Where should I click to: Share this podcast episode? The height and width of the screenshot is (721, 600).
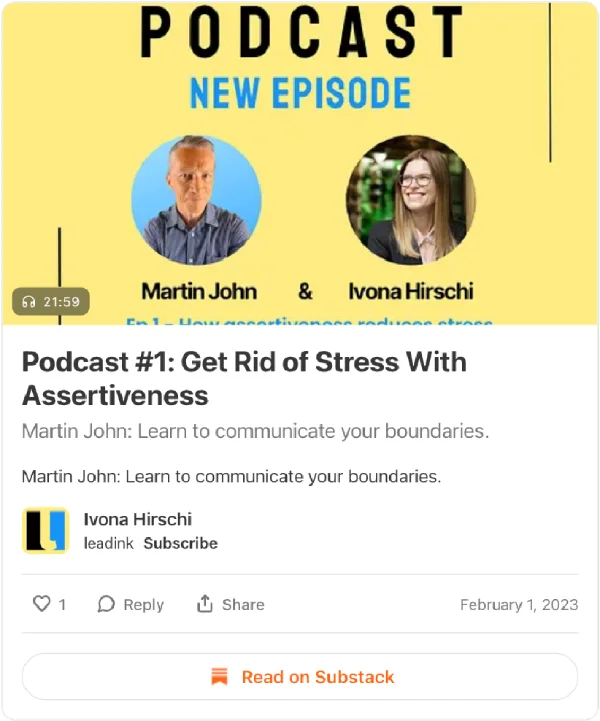point(230,604)
